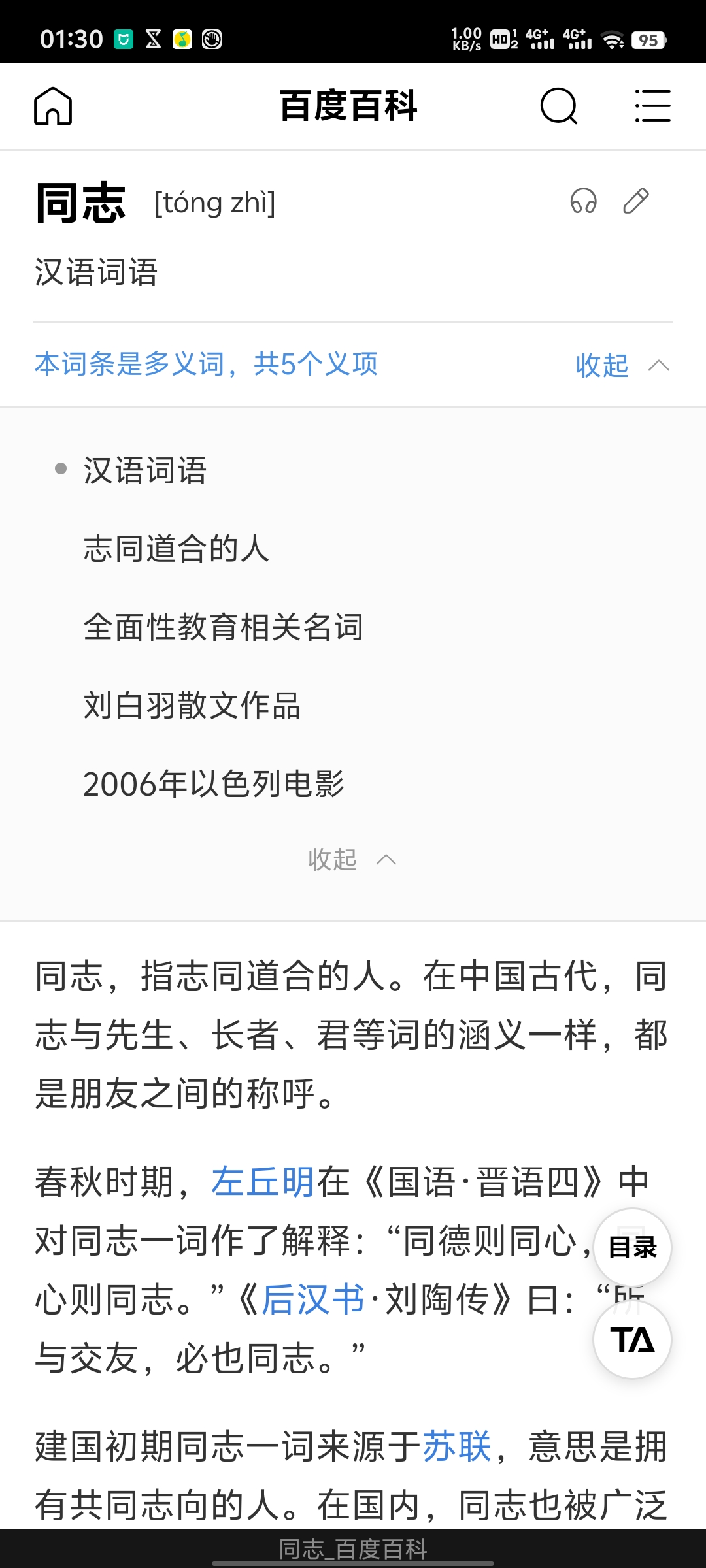Viewport: 706px width, 1568px height.
Task: Open the 刘白羽散文作品 meaning
Action: [192, 706]
